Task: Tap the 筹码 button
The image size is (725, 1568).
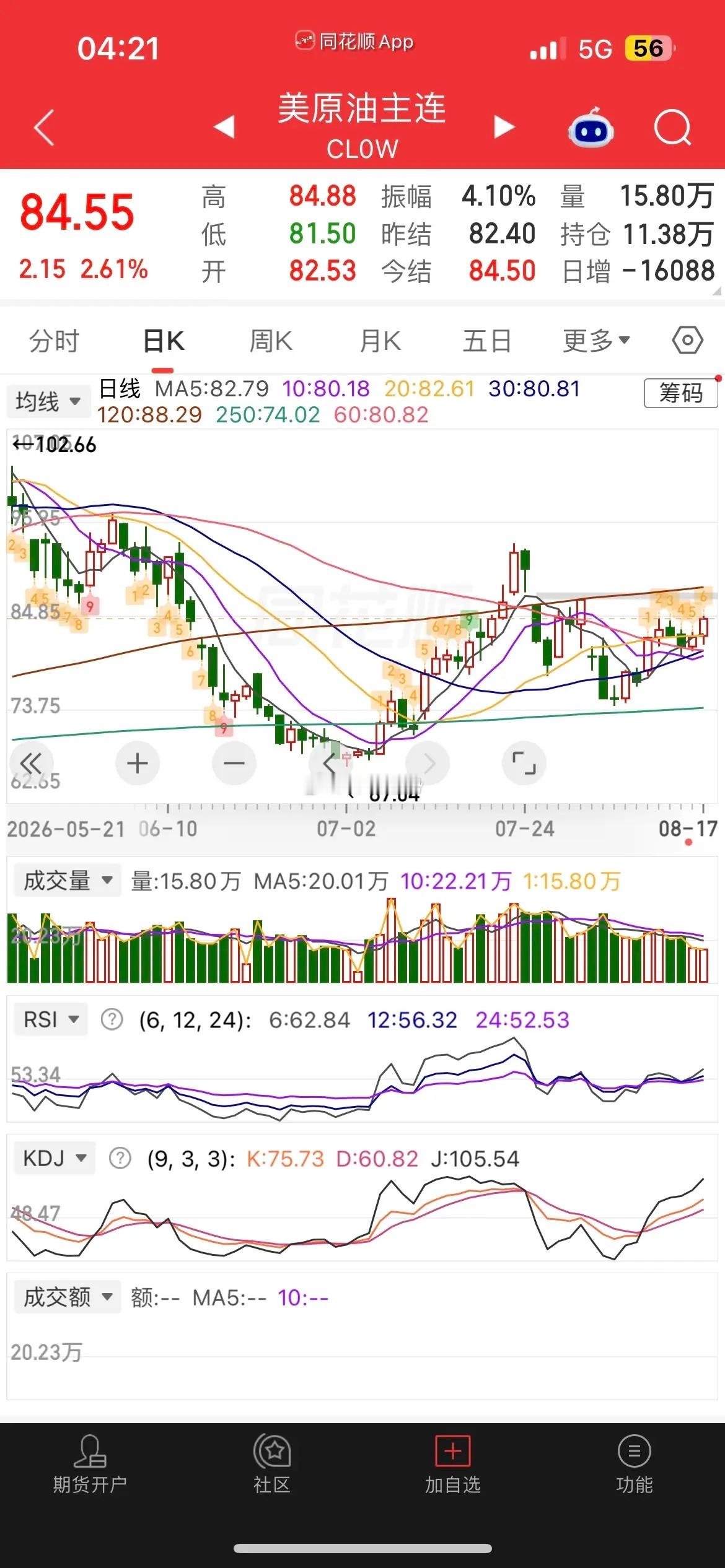Action: coord(681,393)
